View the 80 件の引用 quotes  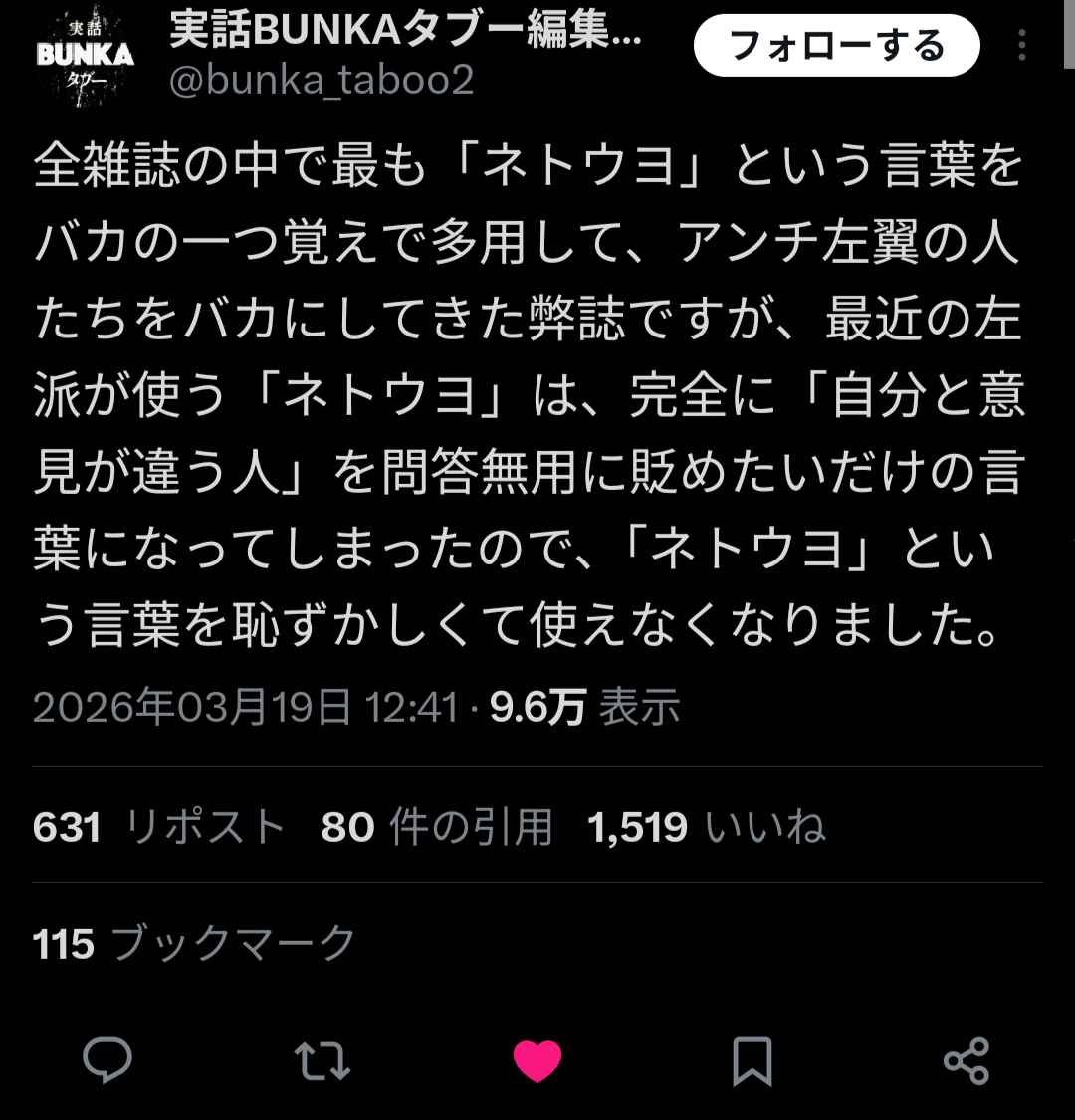[436, 827]
